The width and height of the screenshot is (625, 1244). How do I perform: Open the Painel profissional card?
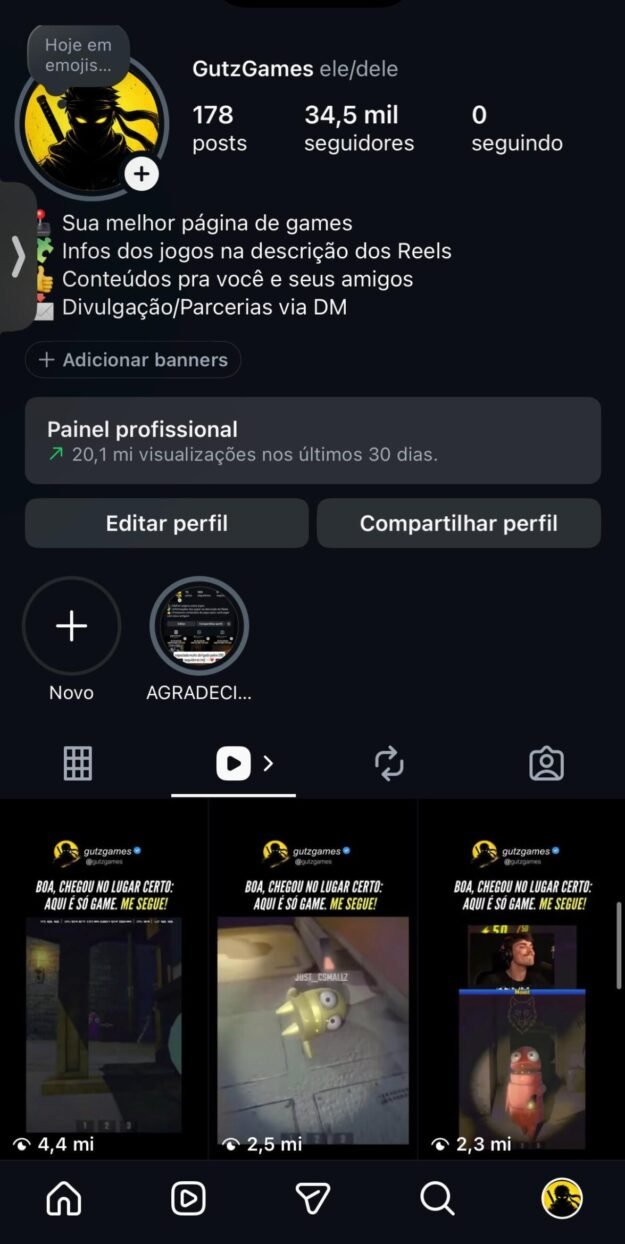click(x=312, y=440)
